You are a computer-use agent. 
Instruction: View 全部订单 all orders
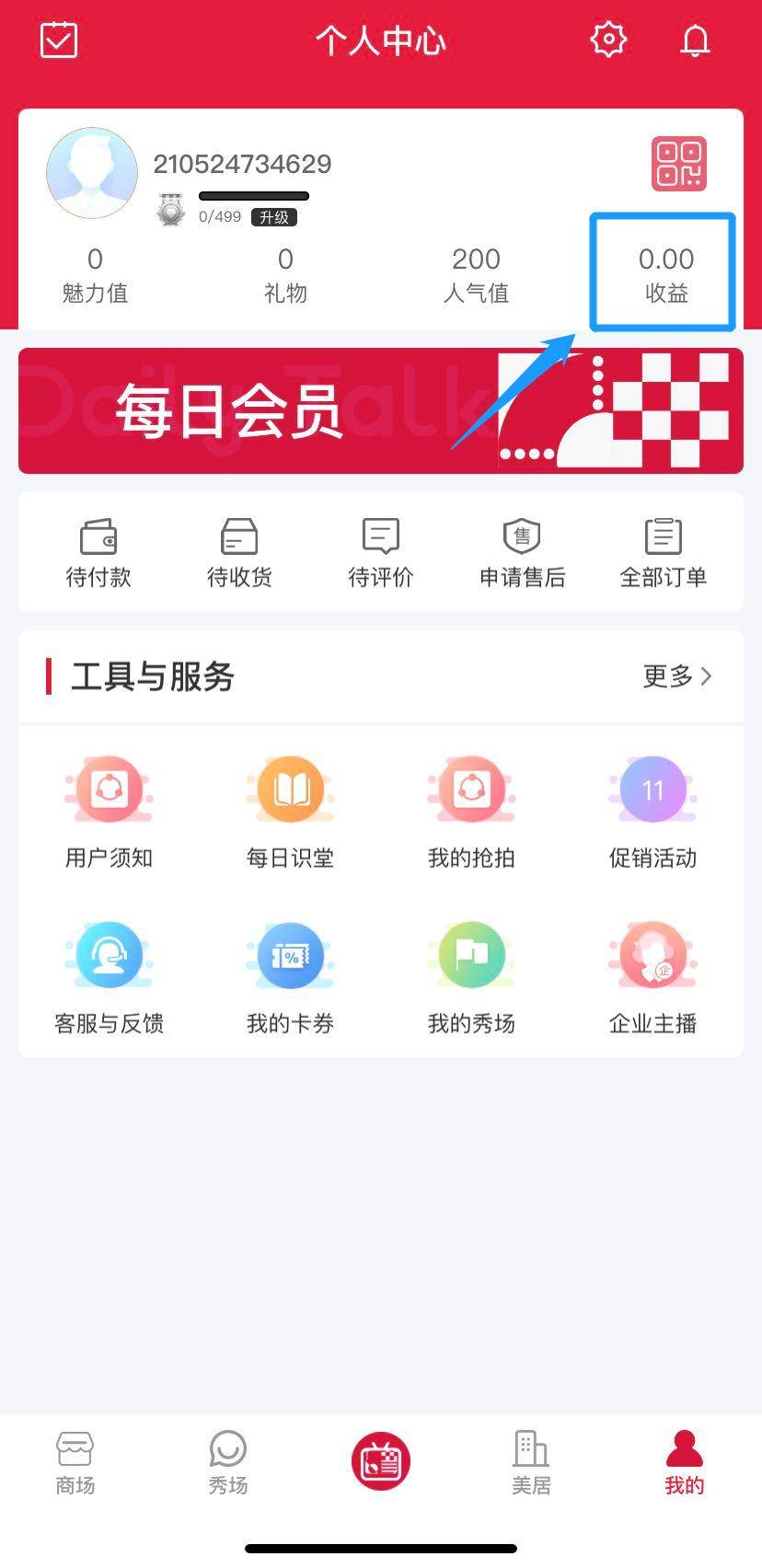(x=663, y=552)
